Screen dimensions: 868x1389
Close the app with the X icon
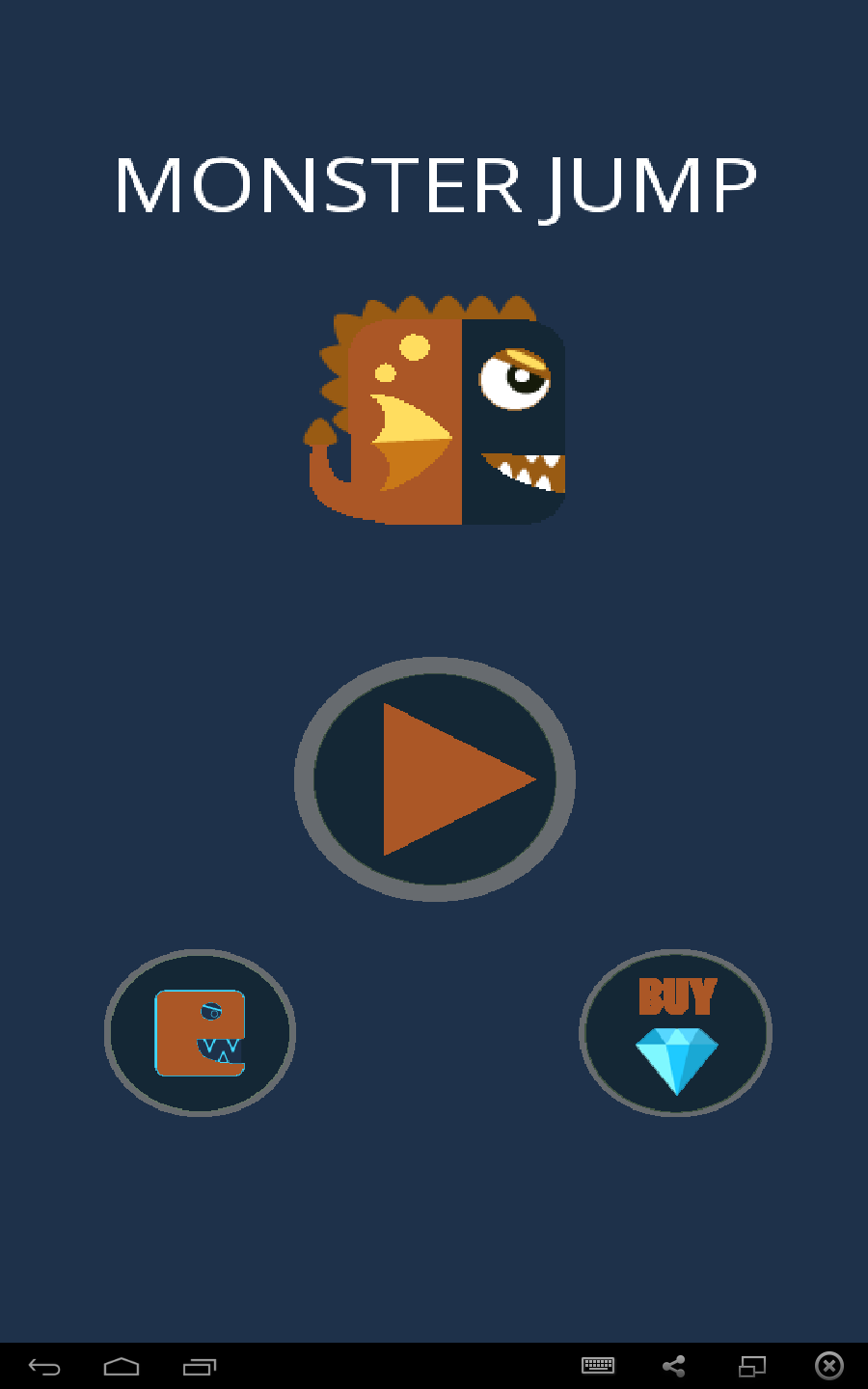coord(829,1366)
